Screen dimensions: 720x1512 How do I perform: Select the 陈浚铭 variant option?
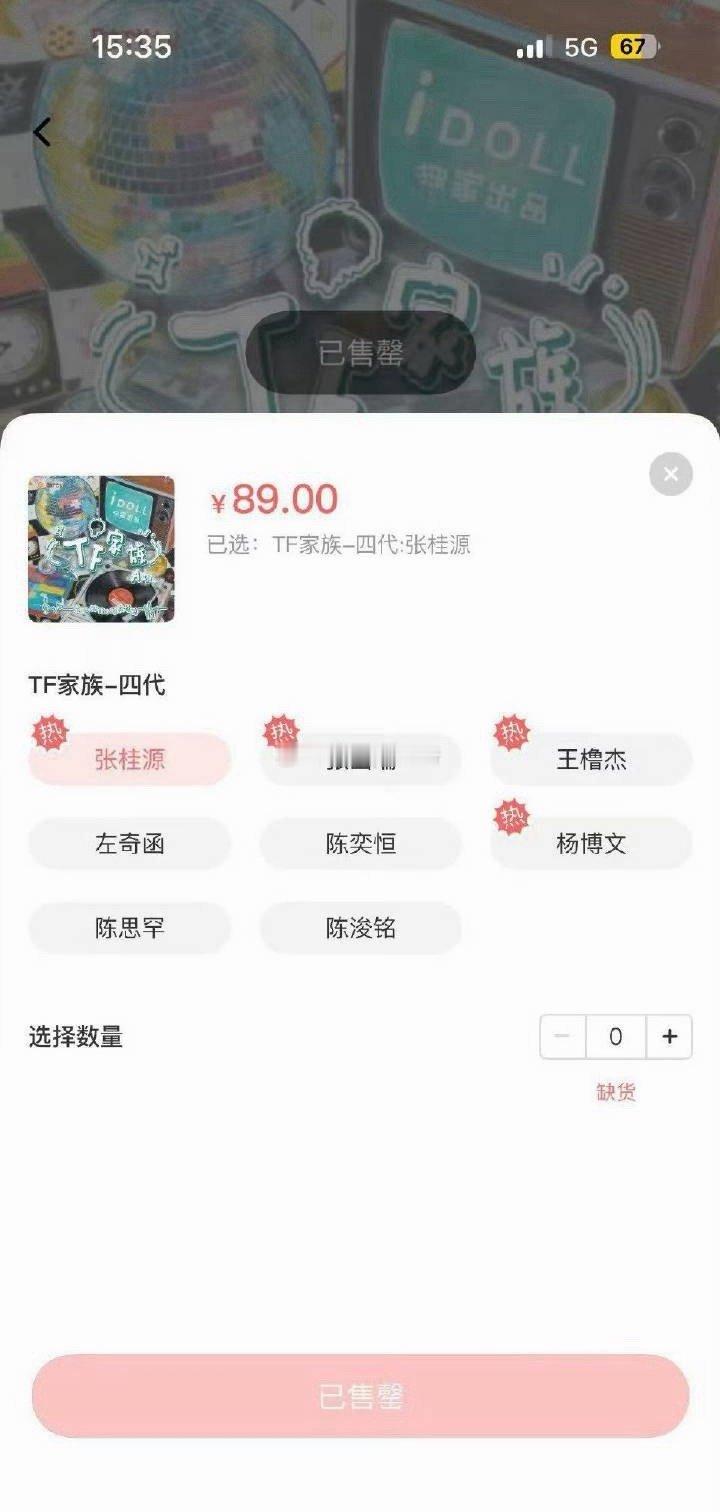tap(360, 928)
